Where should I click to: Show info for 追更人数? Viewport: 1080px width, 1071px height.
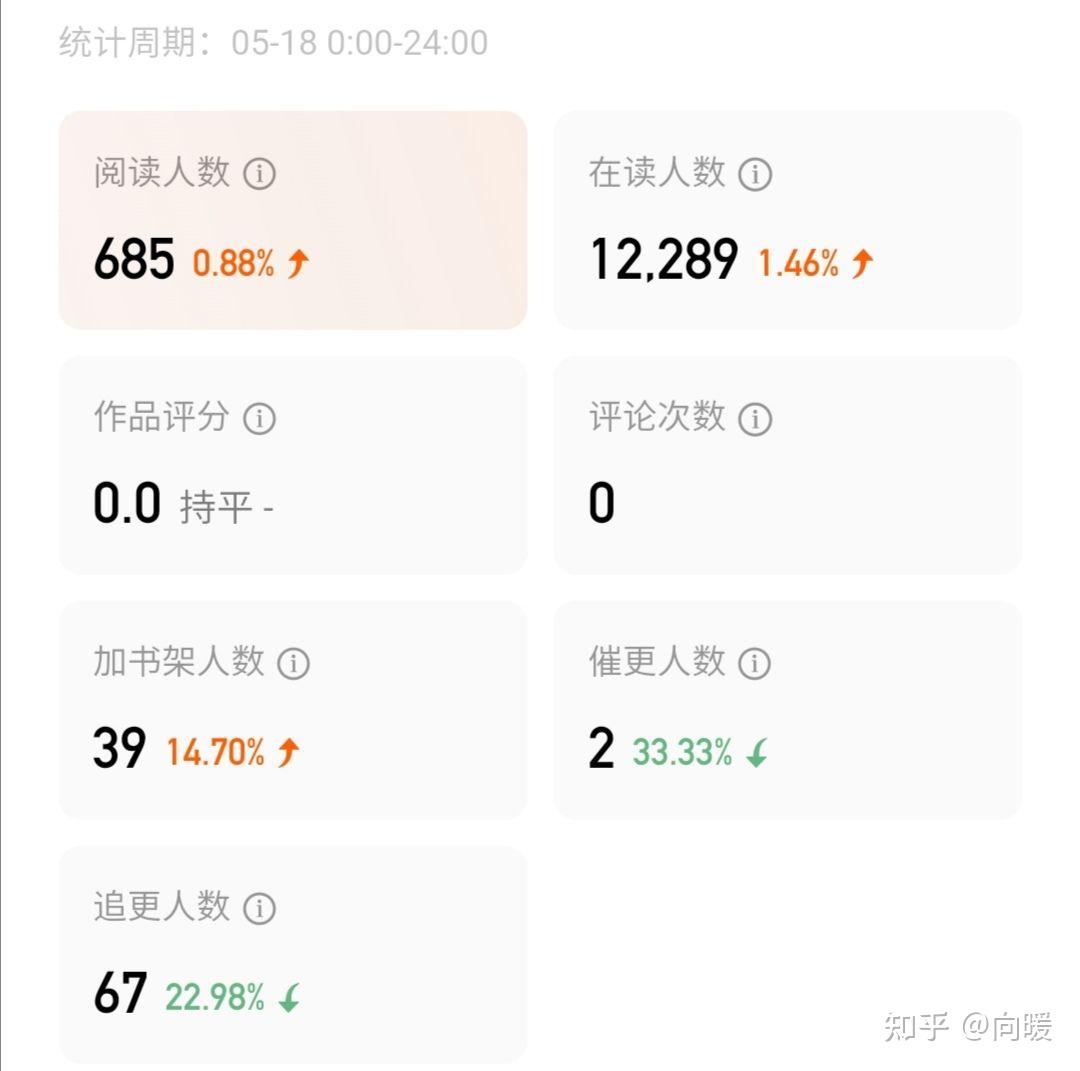[260, 908]
